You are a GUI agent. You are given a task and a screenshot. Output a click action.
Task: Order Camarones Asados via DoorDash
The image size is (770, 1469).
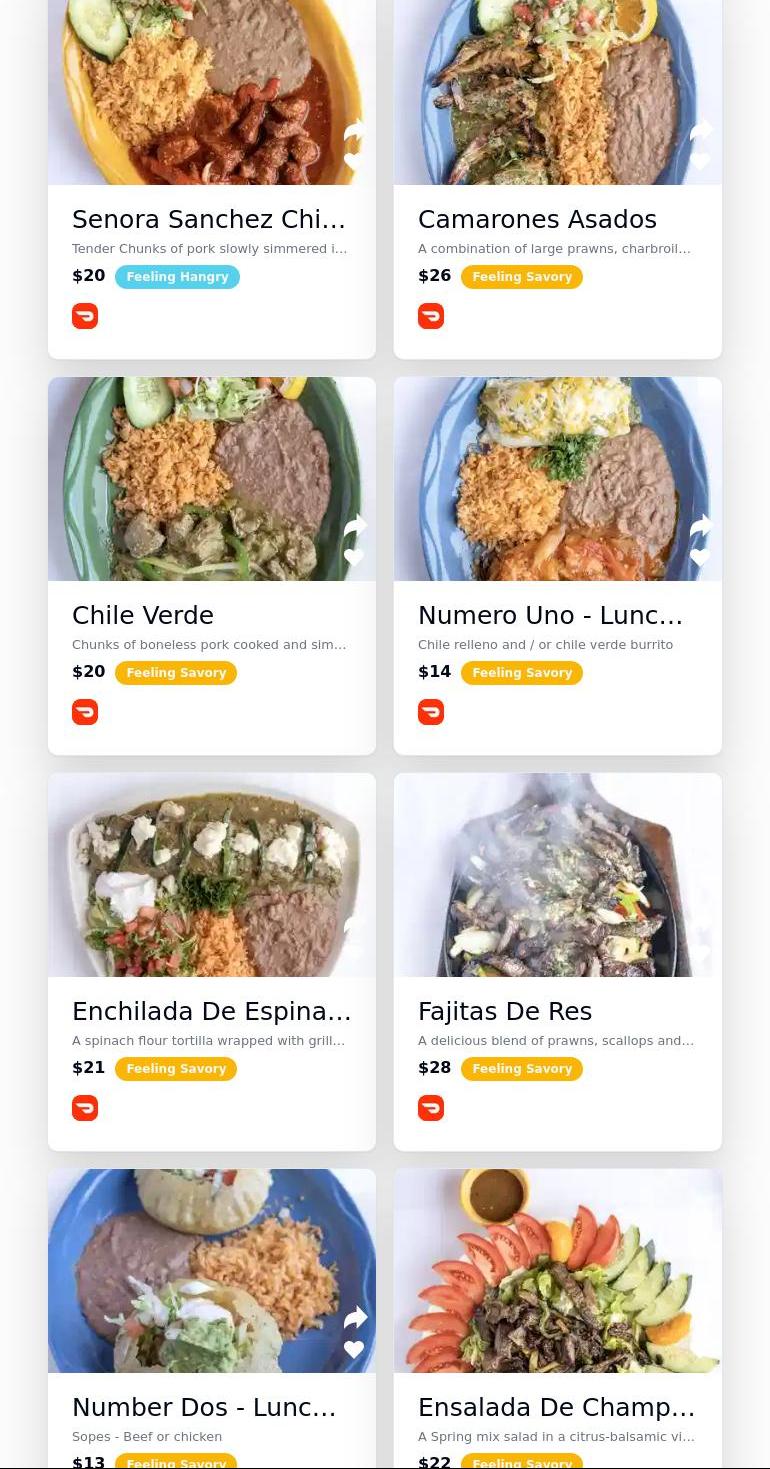click(x=431, y=316)
